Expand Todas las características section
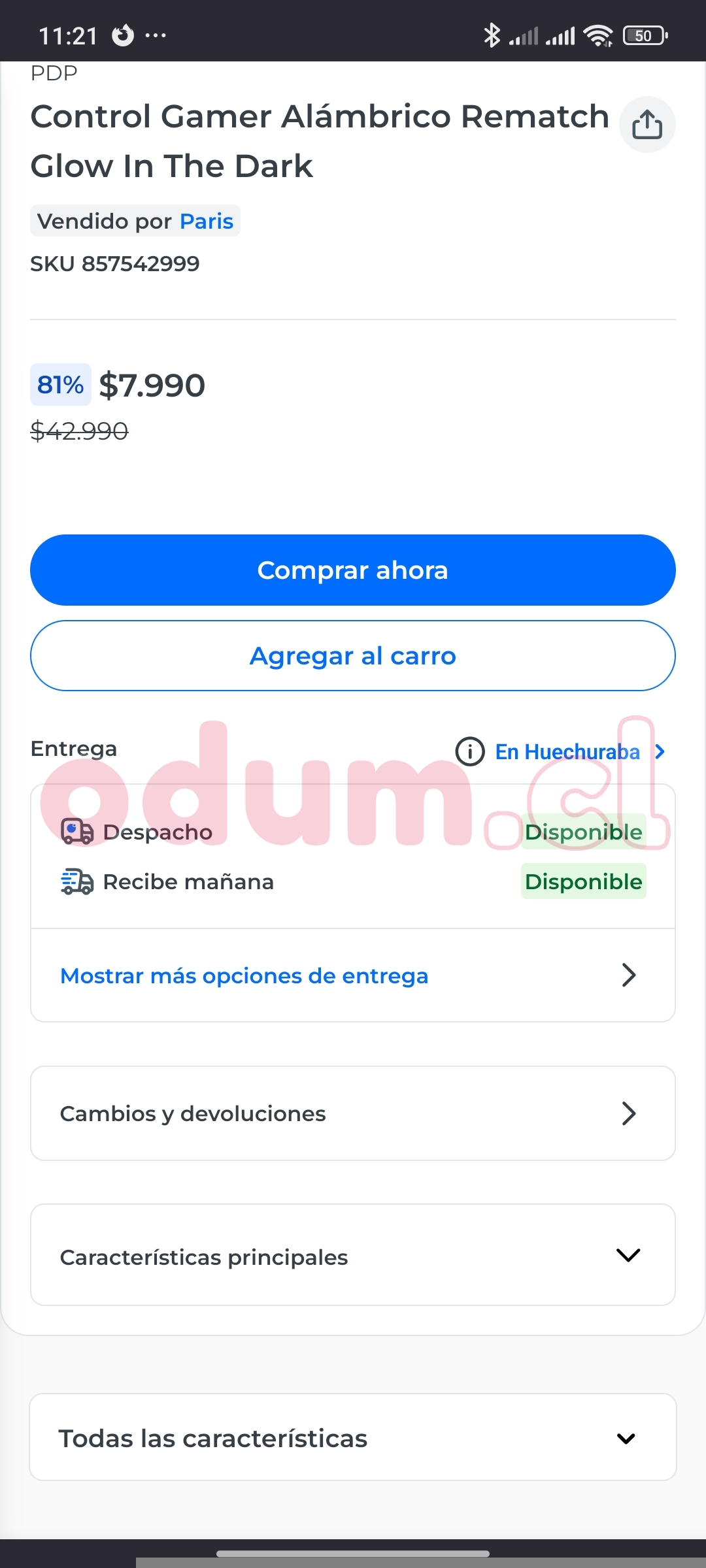 353,1438
